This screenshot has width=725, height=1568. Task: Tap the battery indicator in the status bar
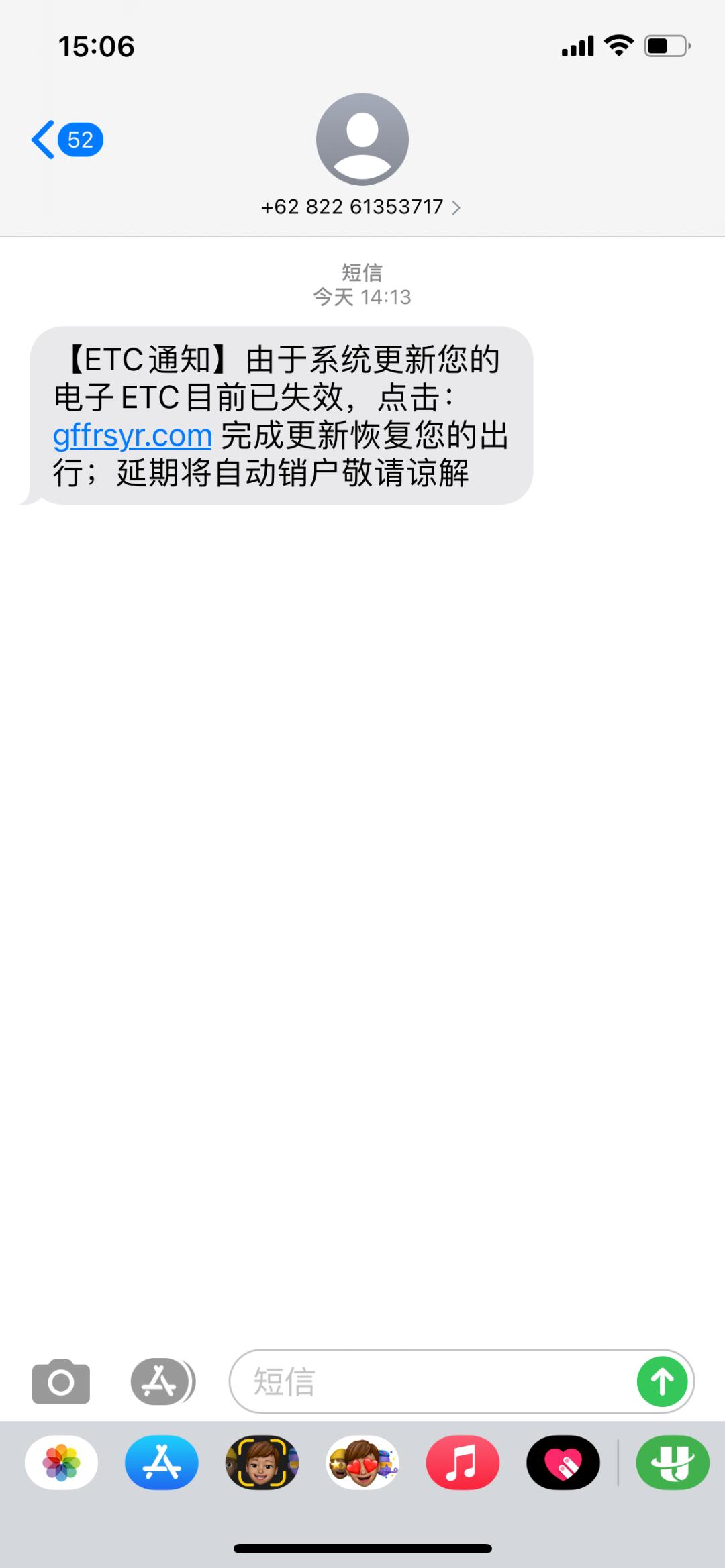[666, 45]
